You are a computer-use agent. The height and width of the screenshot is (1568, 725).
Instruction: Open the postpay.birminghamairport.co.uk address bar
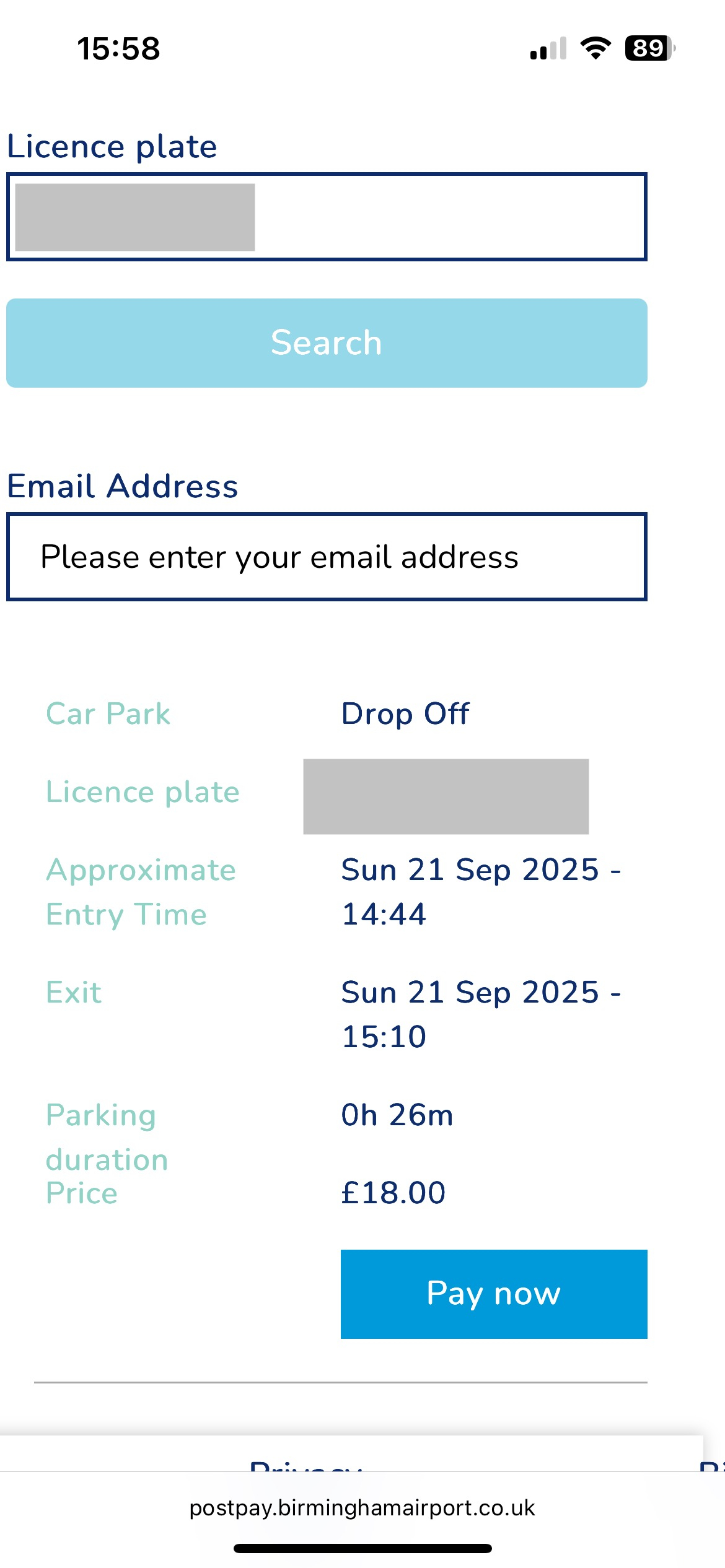tap(362, 1507)
